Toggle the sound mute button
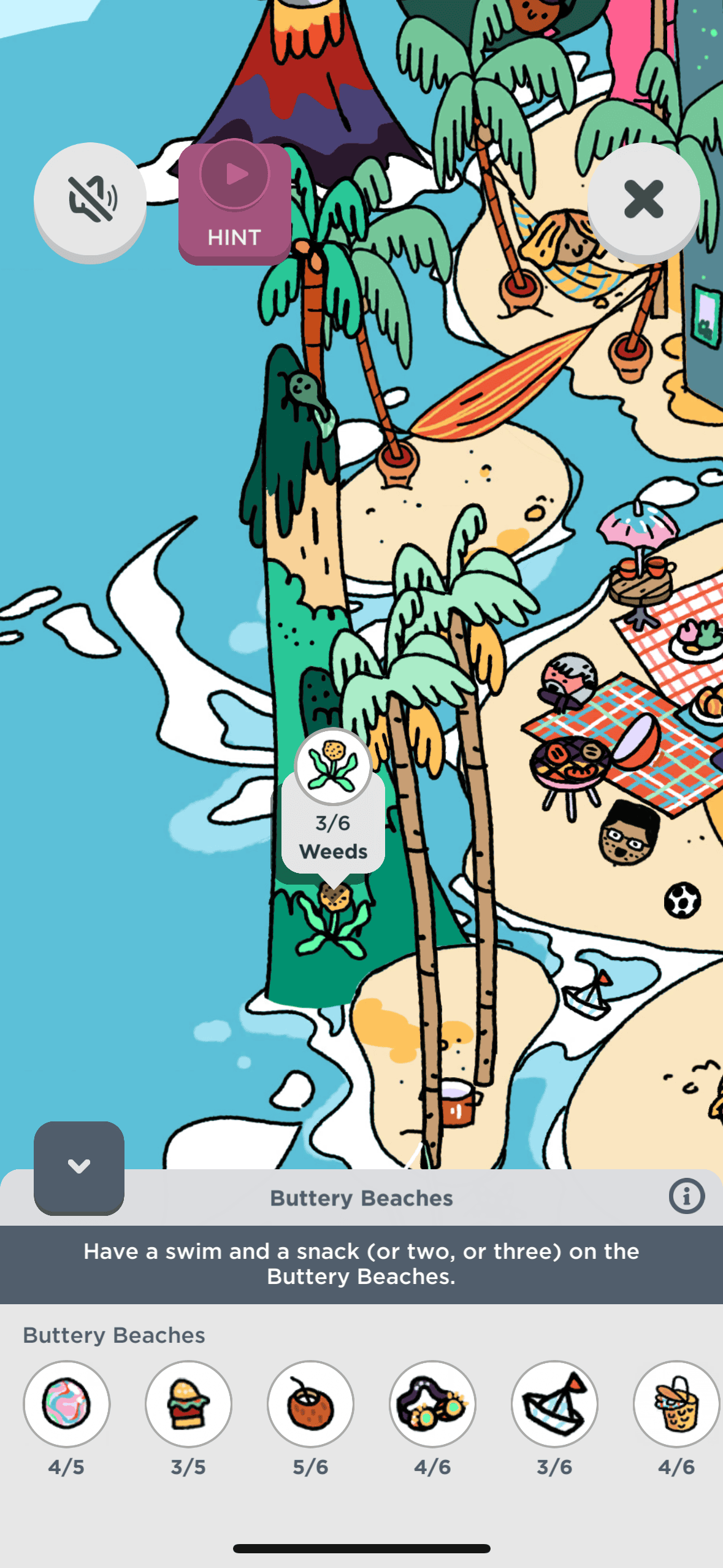This screenshot has height=1568, width=723. click(x=90, y=199)
